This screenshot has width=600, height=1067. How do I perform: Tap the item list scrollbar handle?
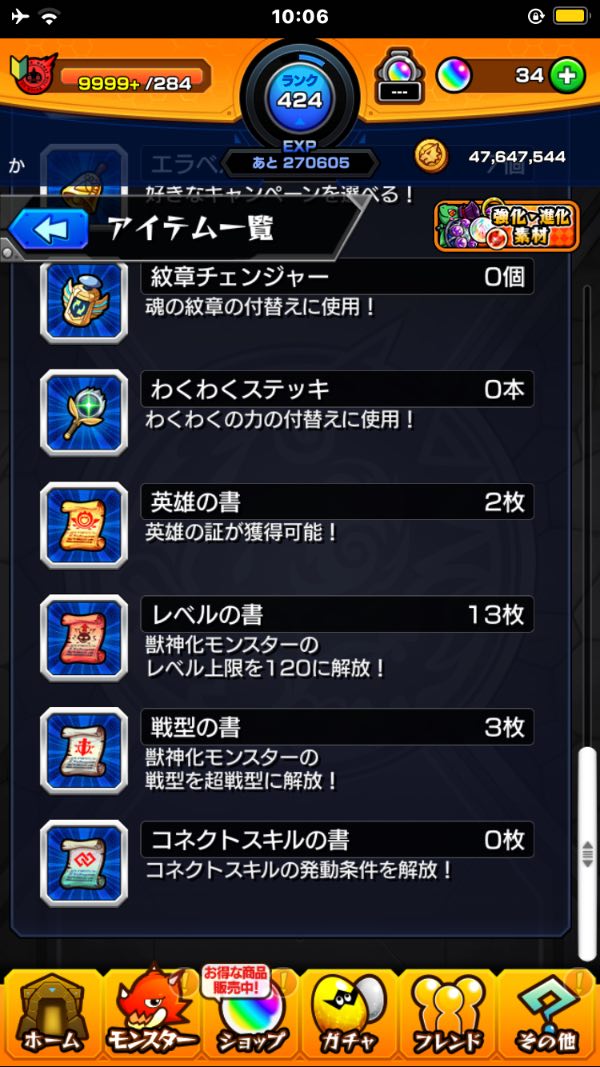tap(587, 854)
